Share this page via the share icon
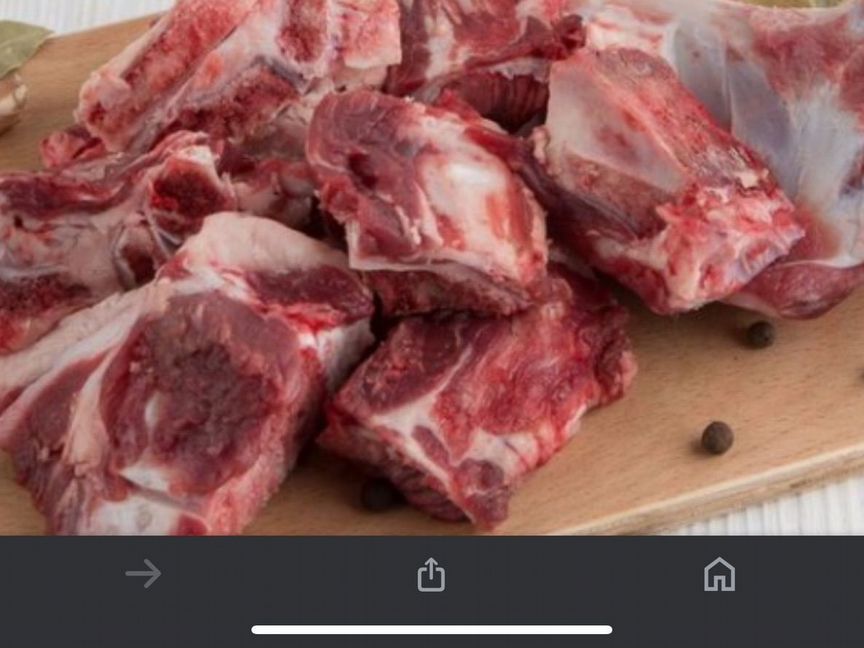The image size is (864, 648). (431, 574)
